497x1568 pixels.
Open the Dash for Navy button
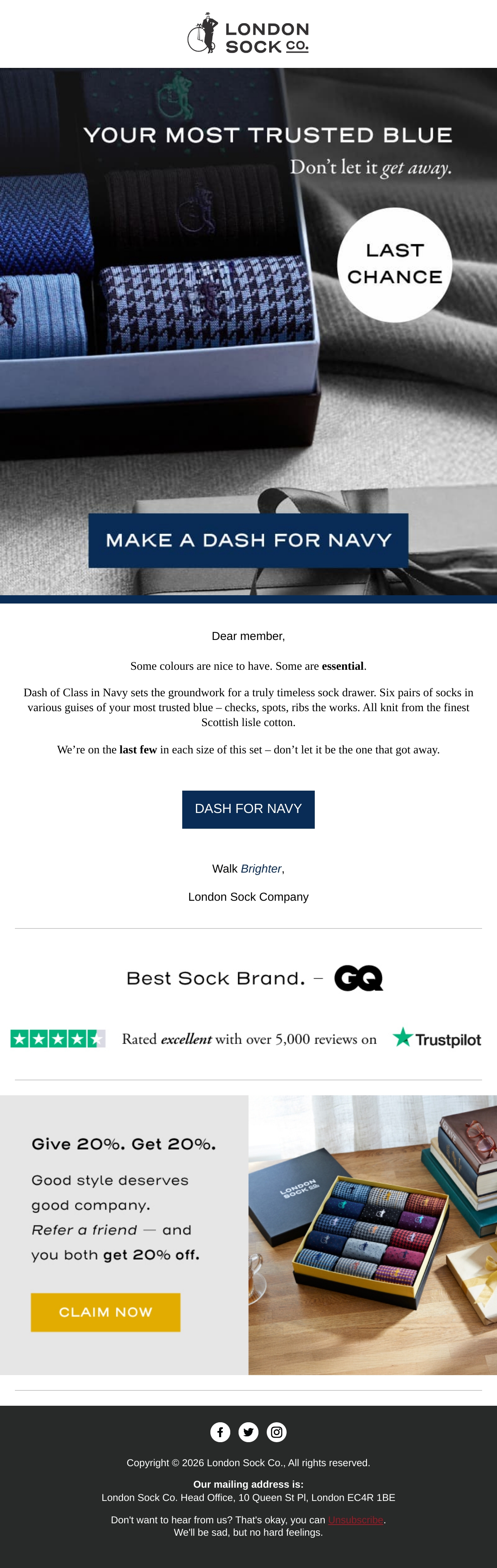pos(248,809)
